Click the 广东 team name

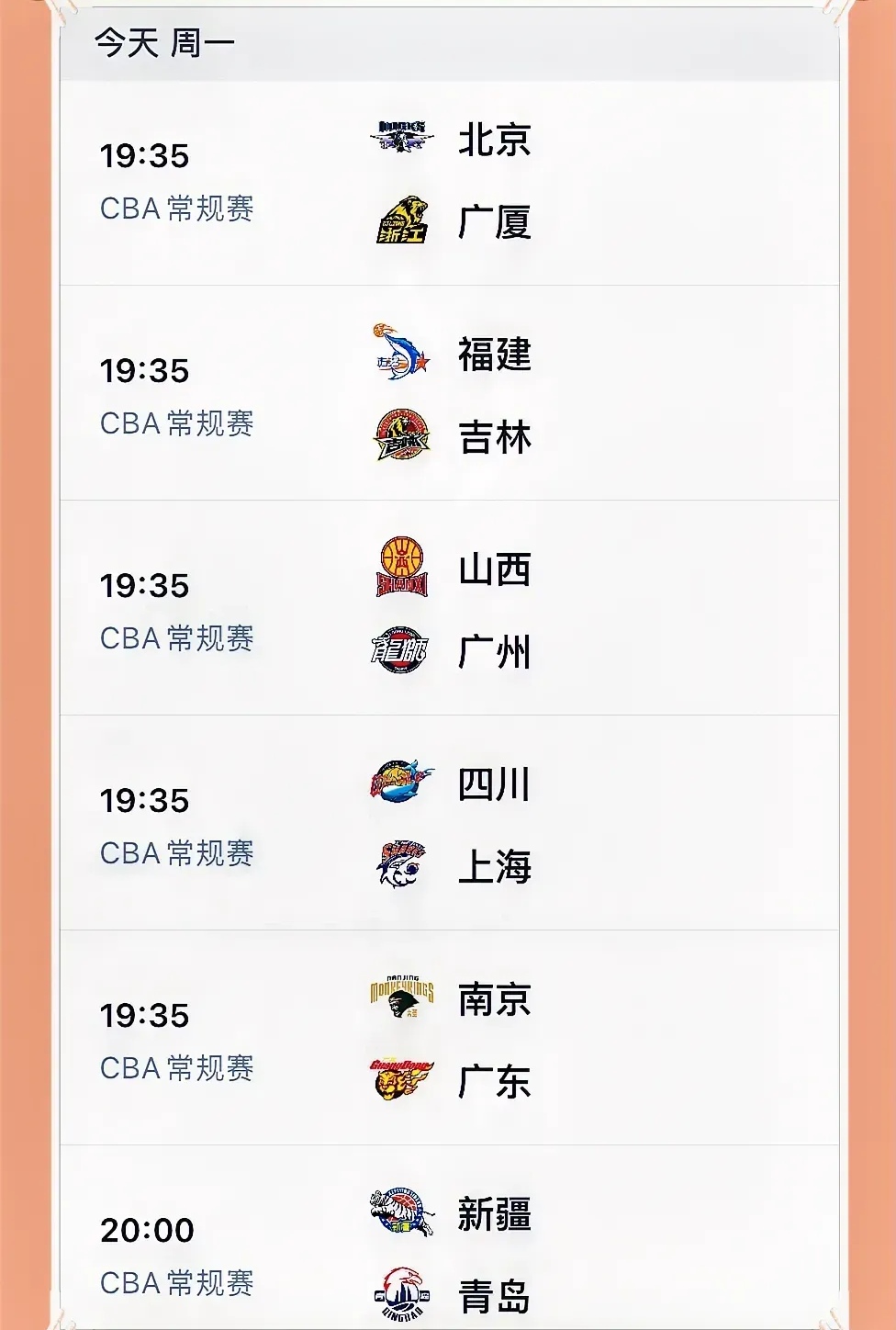point(492,1084)
